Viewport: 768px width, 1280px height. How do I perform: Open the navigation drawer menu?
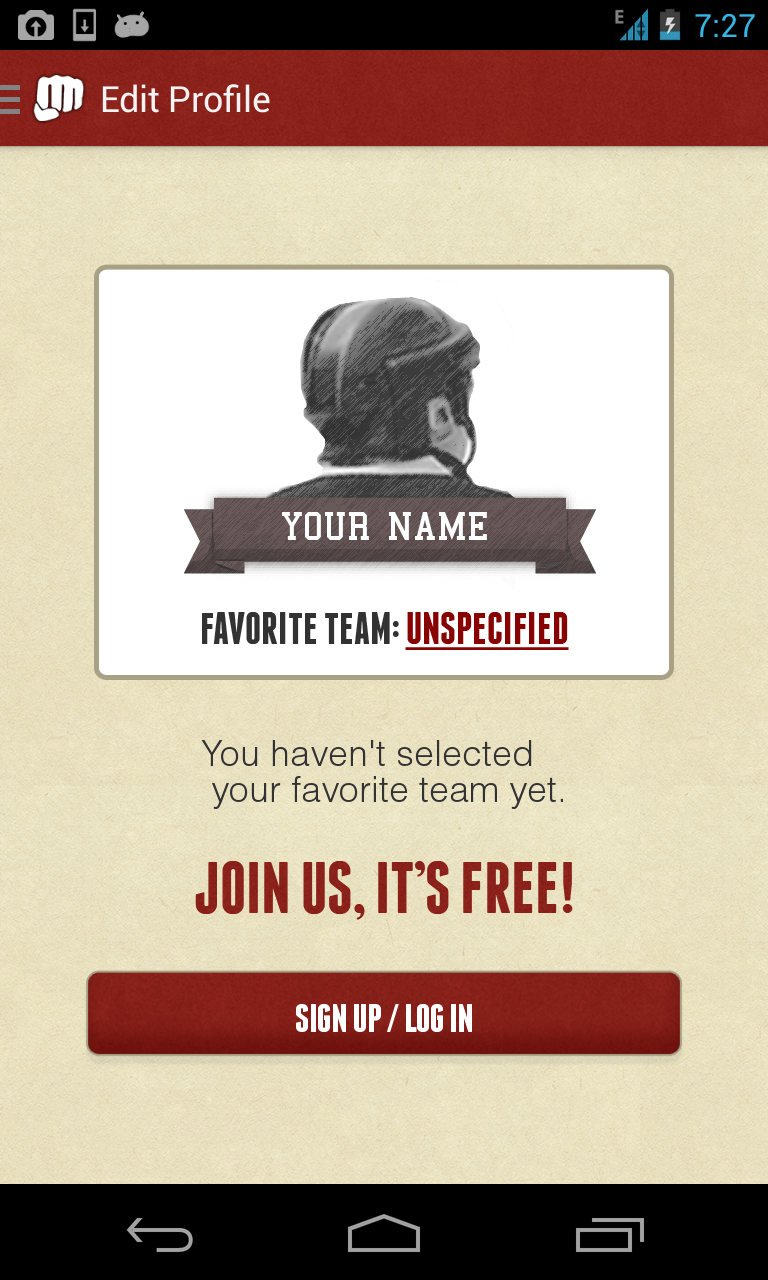(42, 99)
